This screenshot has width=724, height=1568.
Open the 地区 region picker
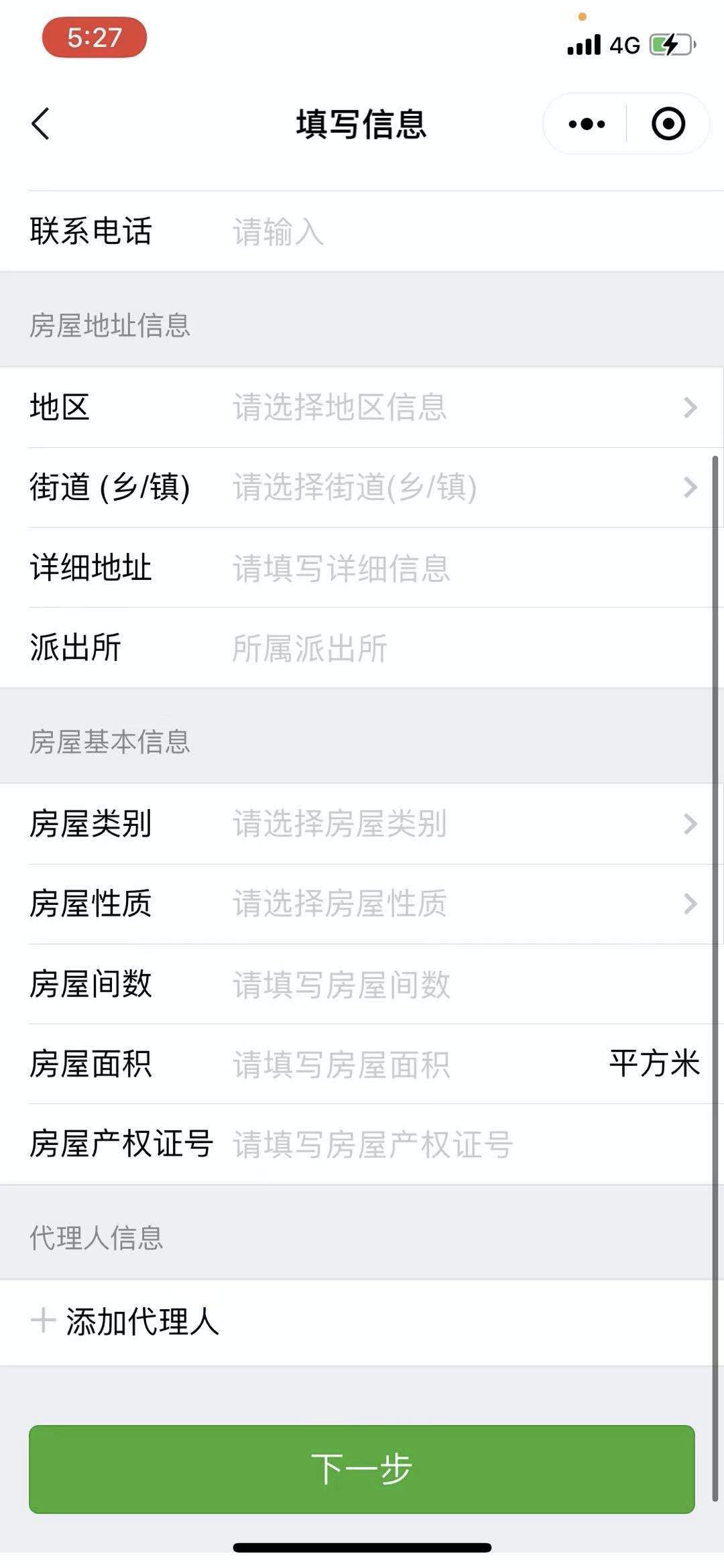[x=463, y=408]
